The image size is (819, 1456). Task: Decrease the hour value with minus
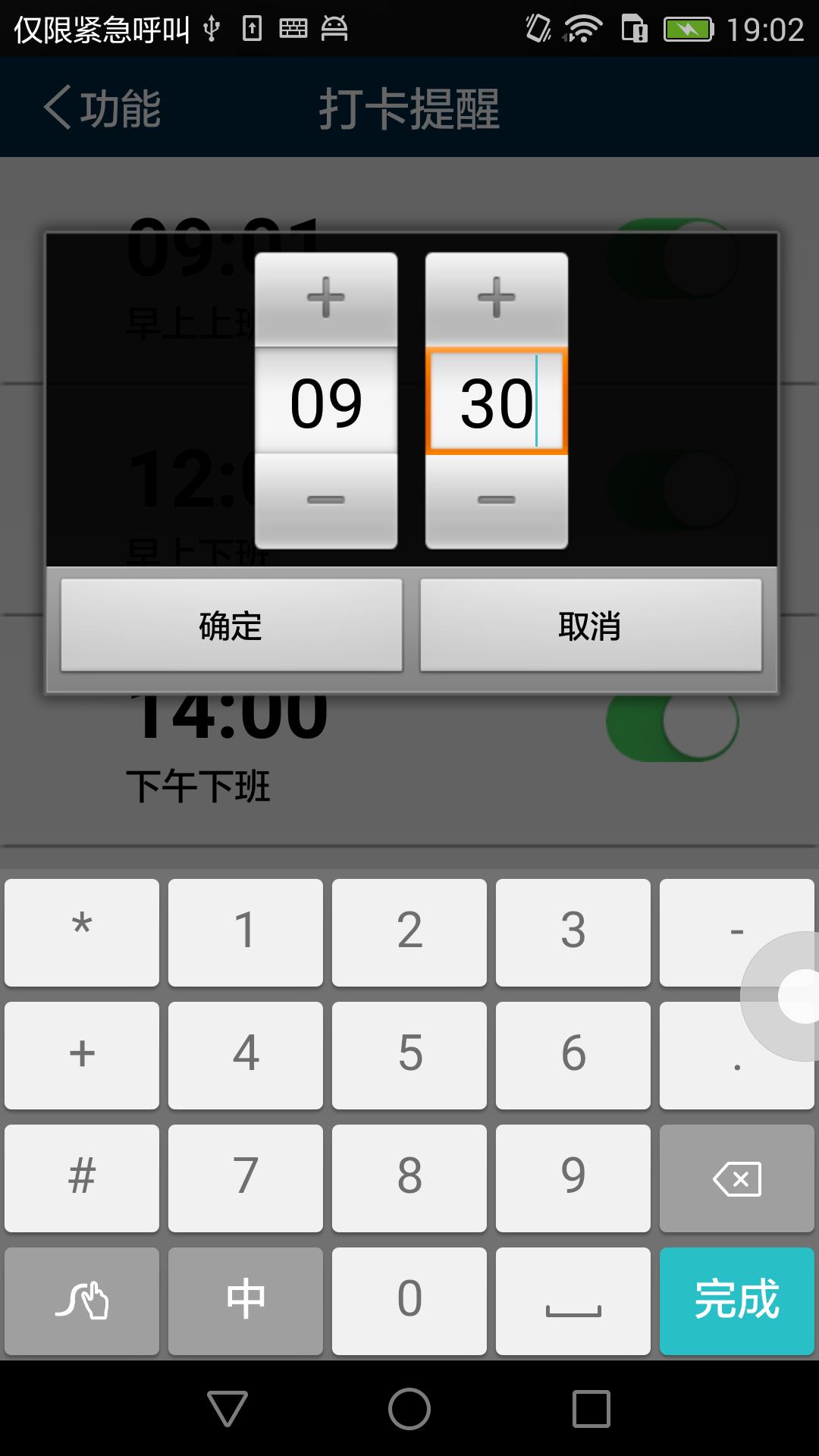[x=326, y=500]
